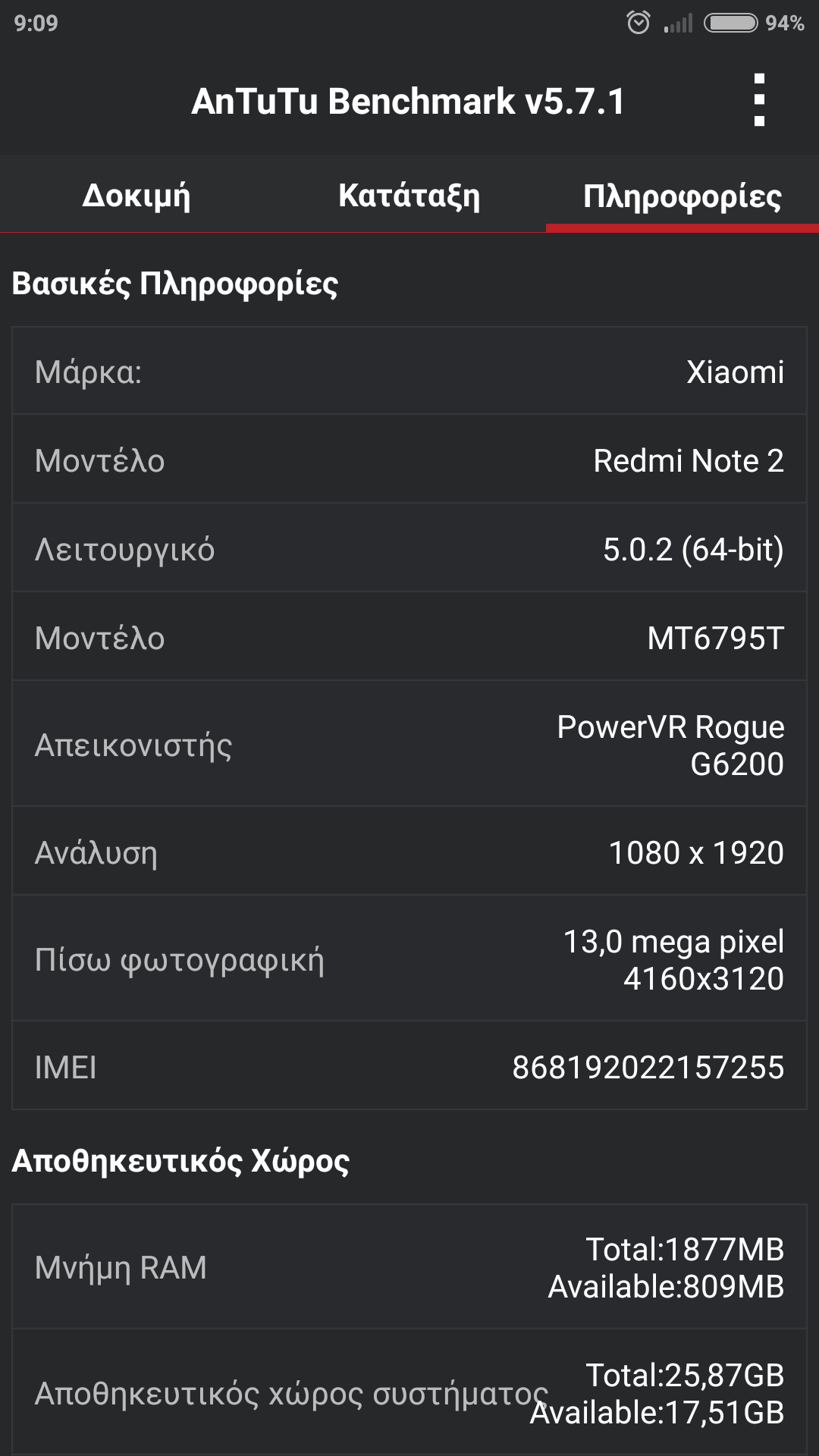Select the Πληροφορίες tab
Viewport: 819px width, 1456px height.
coord(682,196)
